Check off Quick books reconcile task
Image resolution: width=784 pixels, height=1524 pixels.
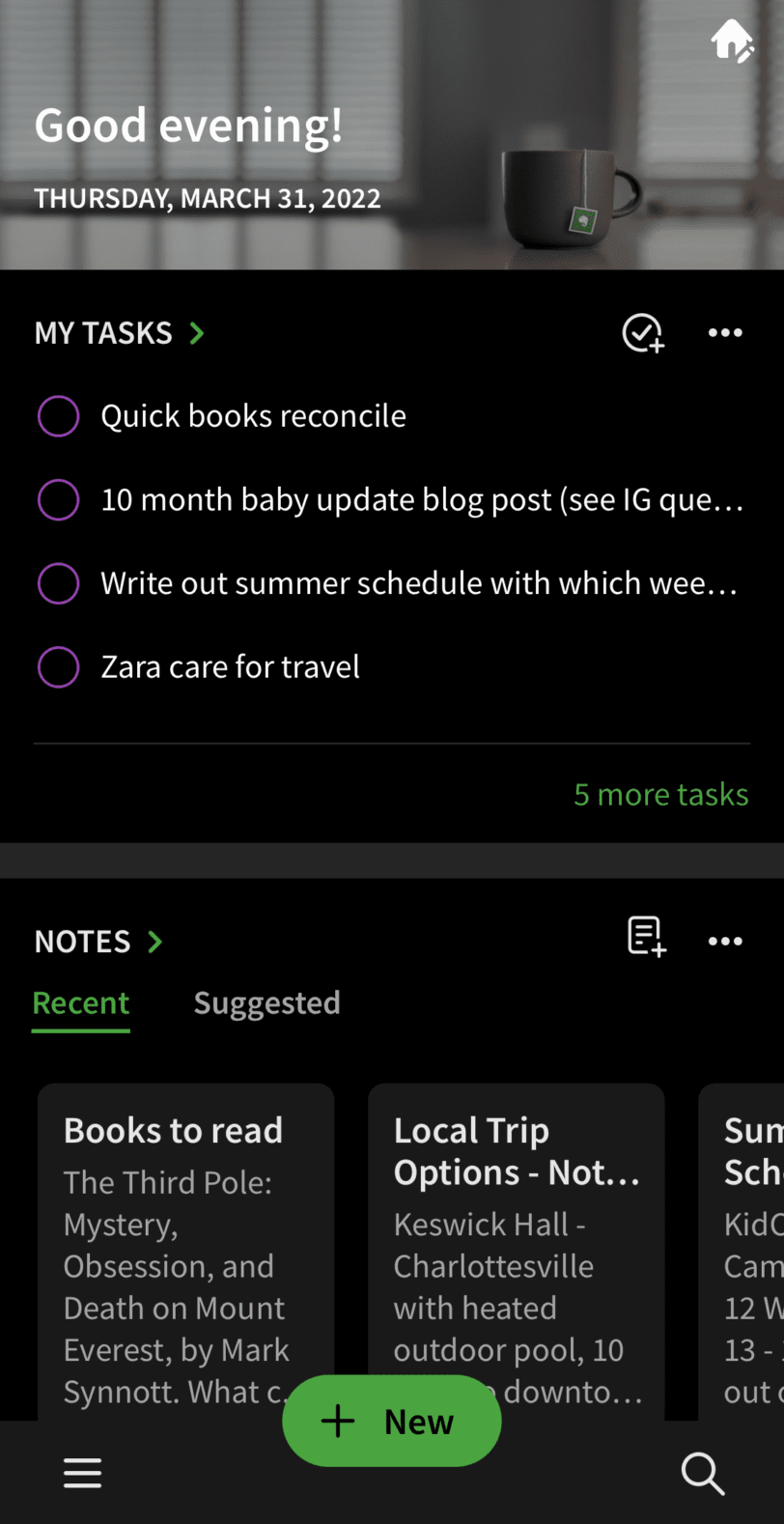tap(58, 416)
